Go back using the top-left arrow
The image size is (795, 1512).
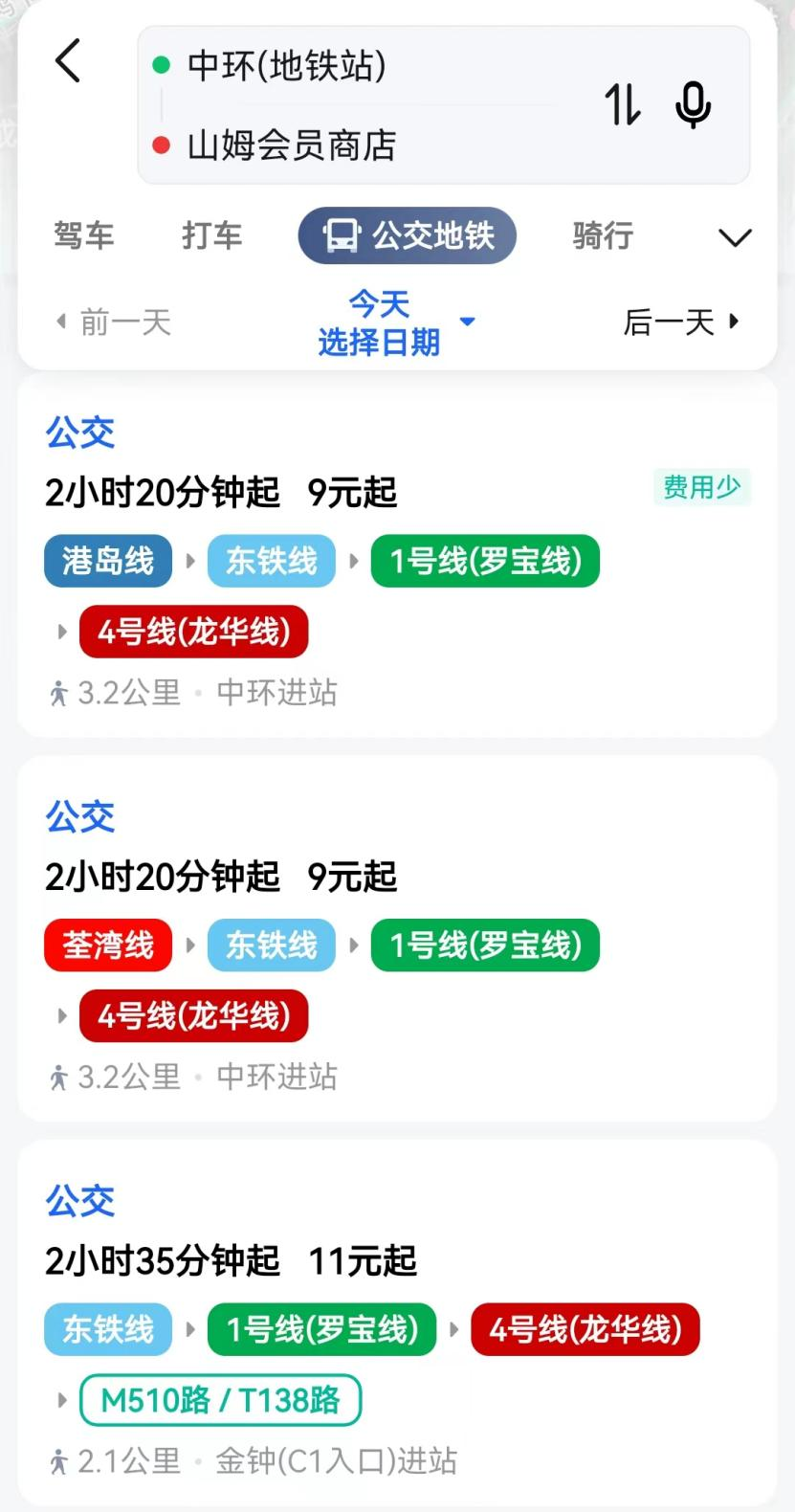point(68,62)
